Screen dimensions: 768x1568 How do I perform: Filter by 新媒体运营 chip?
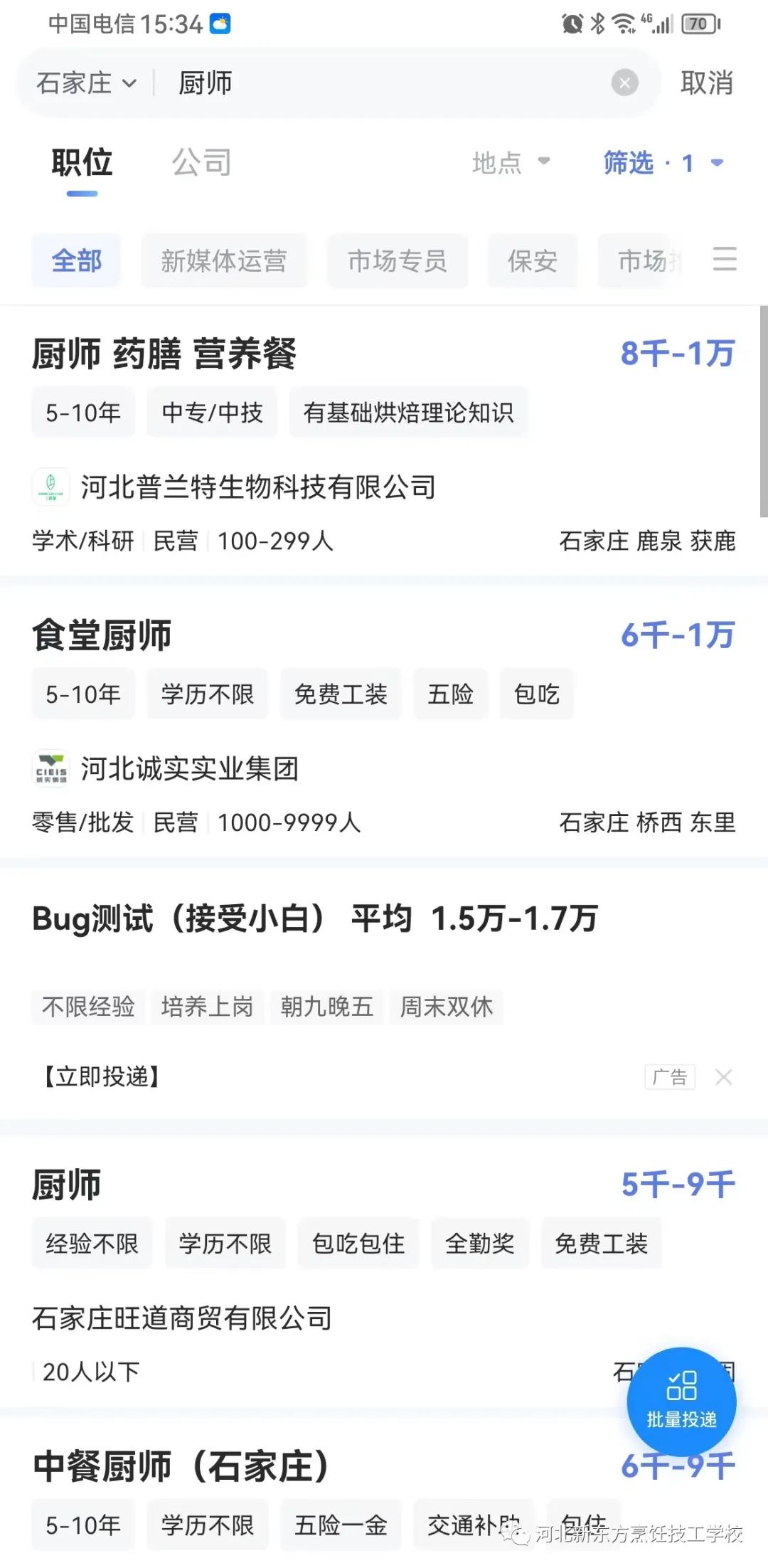pos(223,261)
